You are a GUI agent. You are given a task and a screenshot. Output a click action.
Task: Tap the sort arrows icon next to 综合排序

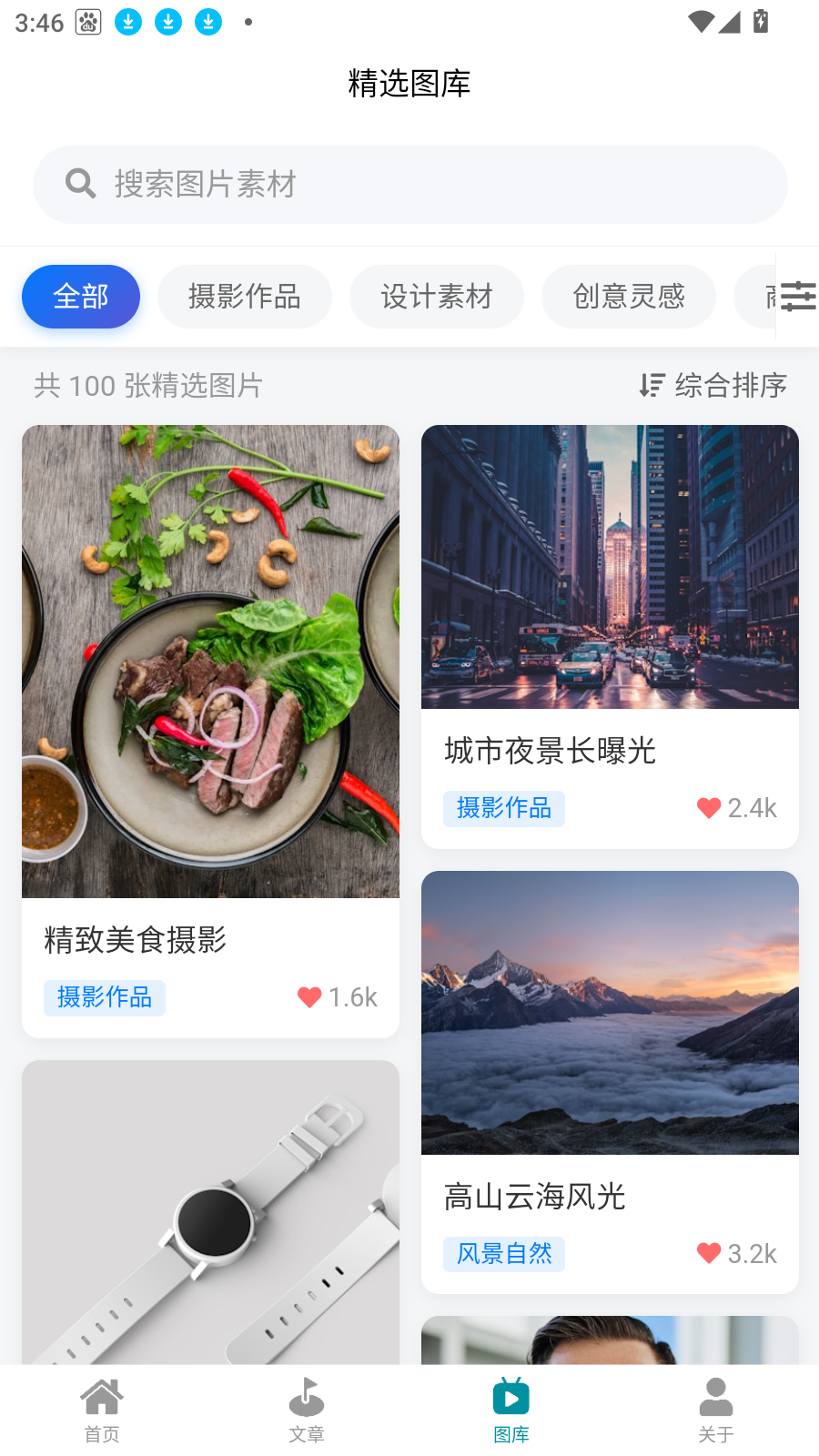(652, 386)
